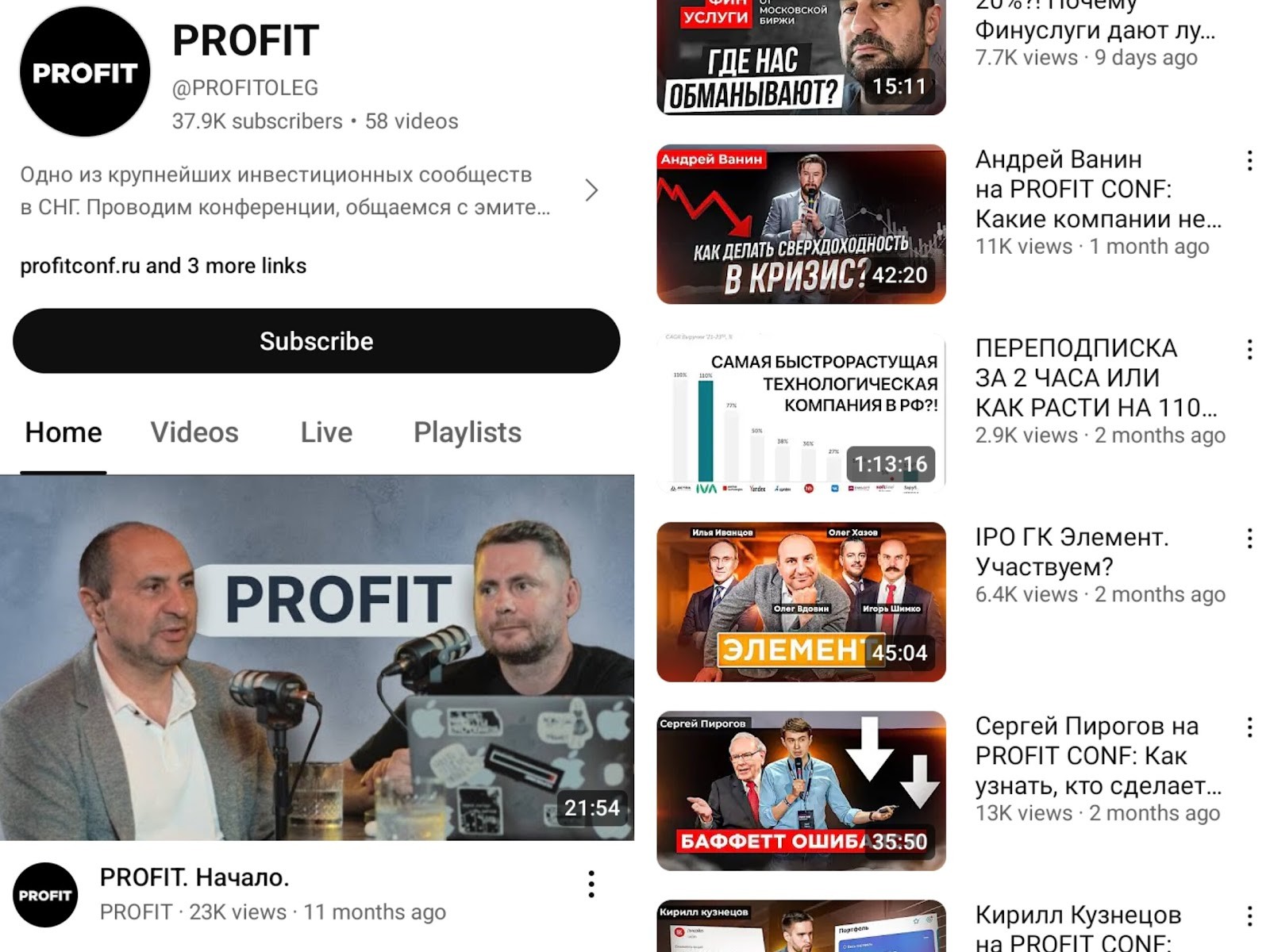This screenshot has width=1270, height=952.
Task: Select the Home tab
Action: [x=63, y=432]
